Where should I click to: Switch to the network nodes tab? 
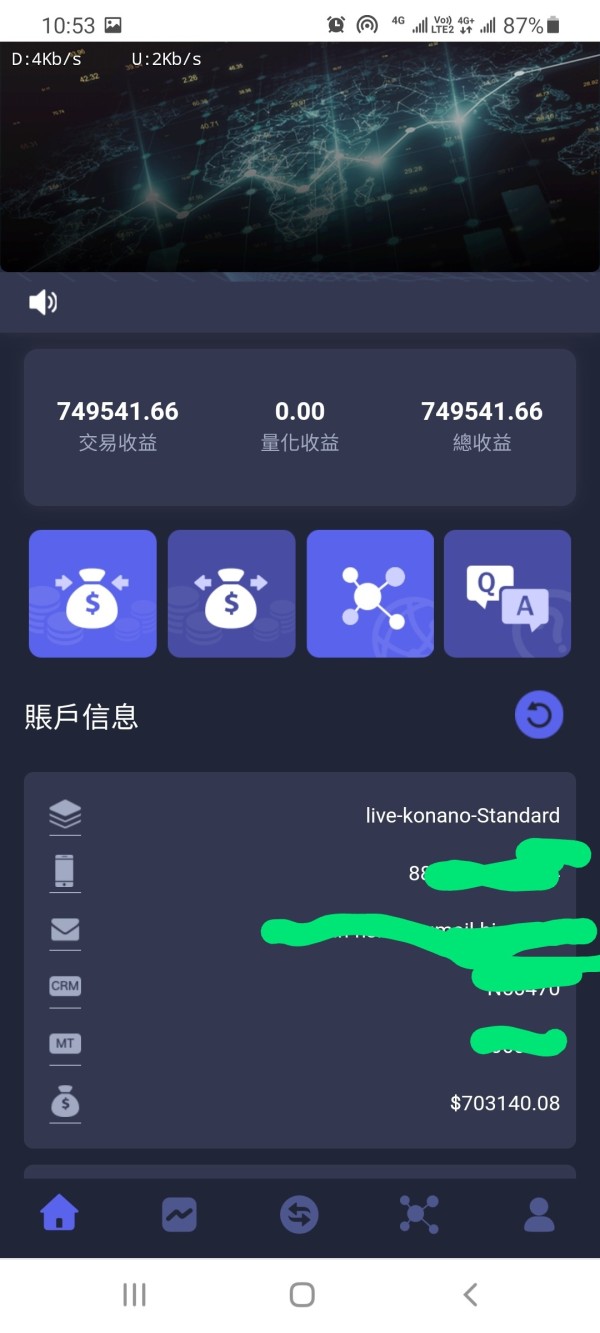(x=419, y=1215)
